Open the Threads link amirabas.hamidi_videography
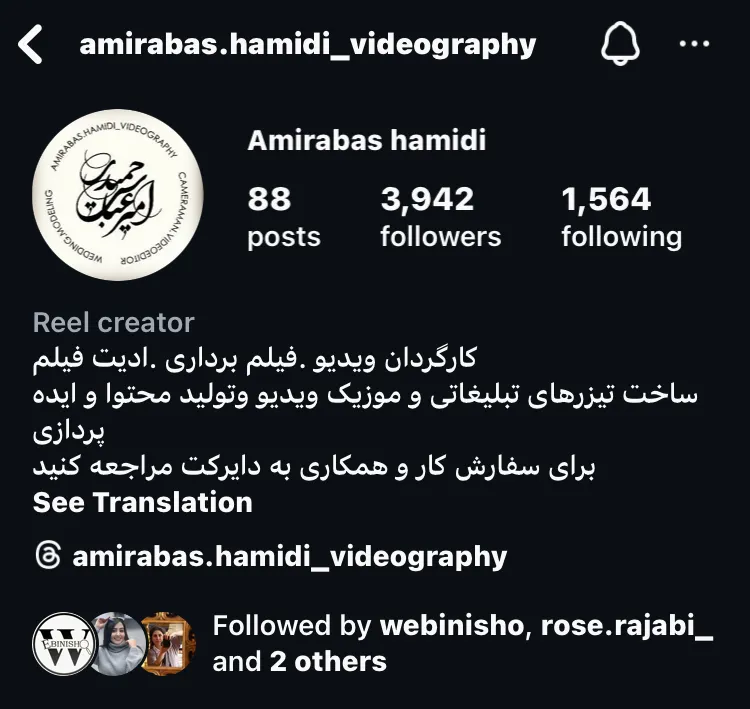 coord(288,556)
